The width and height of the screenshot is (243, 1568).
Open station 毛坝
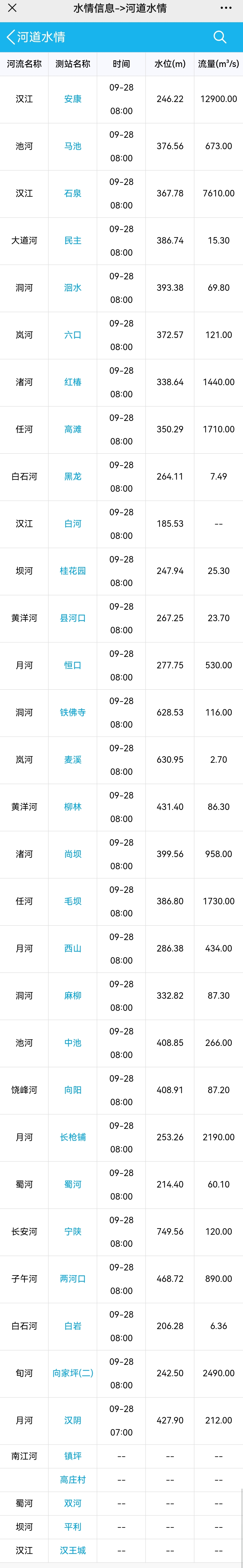click(72, 901)
